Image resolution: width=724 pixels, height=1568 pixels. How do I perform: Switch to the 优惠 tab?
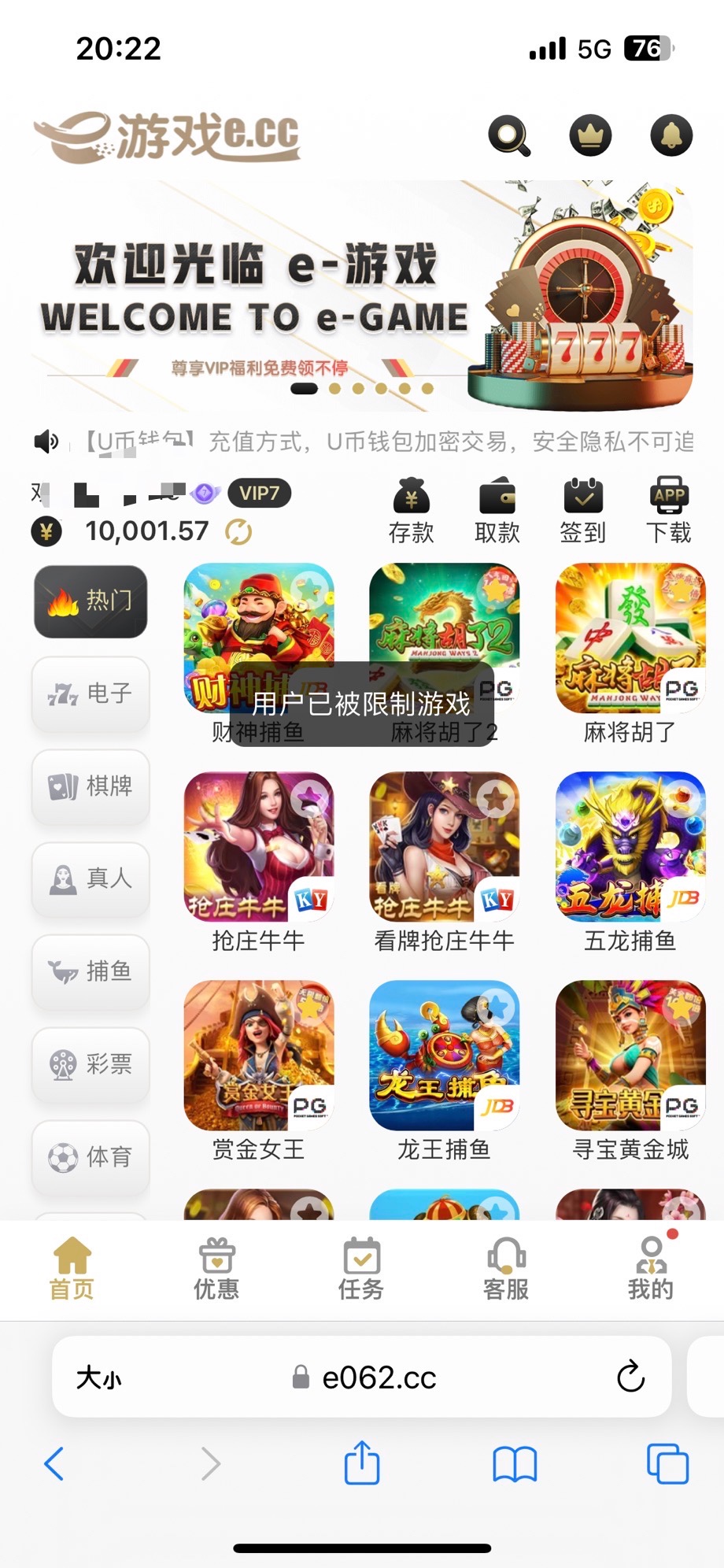pyautogui.click(x=216, y=1268)
